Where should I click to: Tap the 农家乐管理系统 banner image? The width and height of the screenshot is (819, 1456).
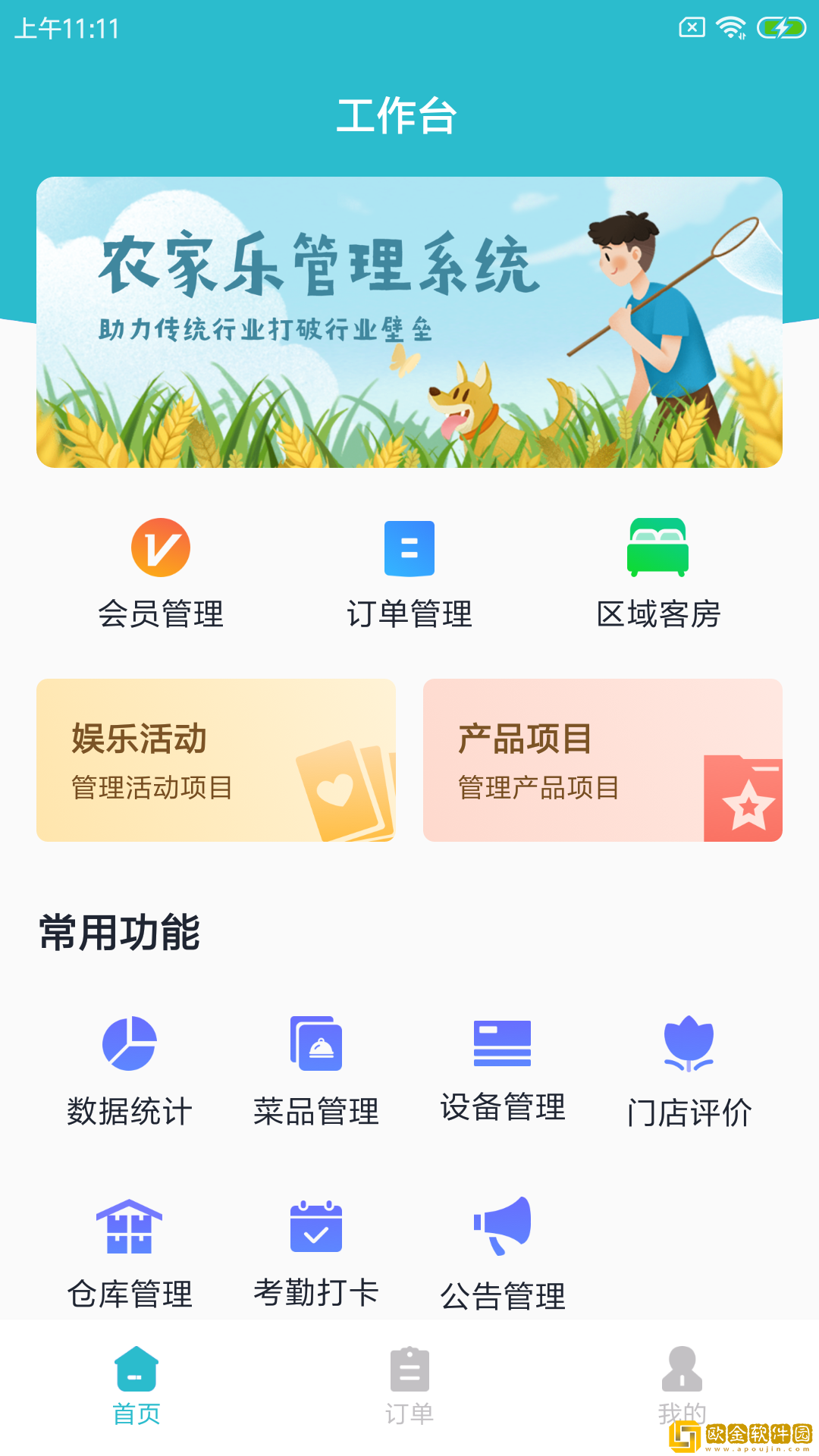pos(409,320)
